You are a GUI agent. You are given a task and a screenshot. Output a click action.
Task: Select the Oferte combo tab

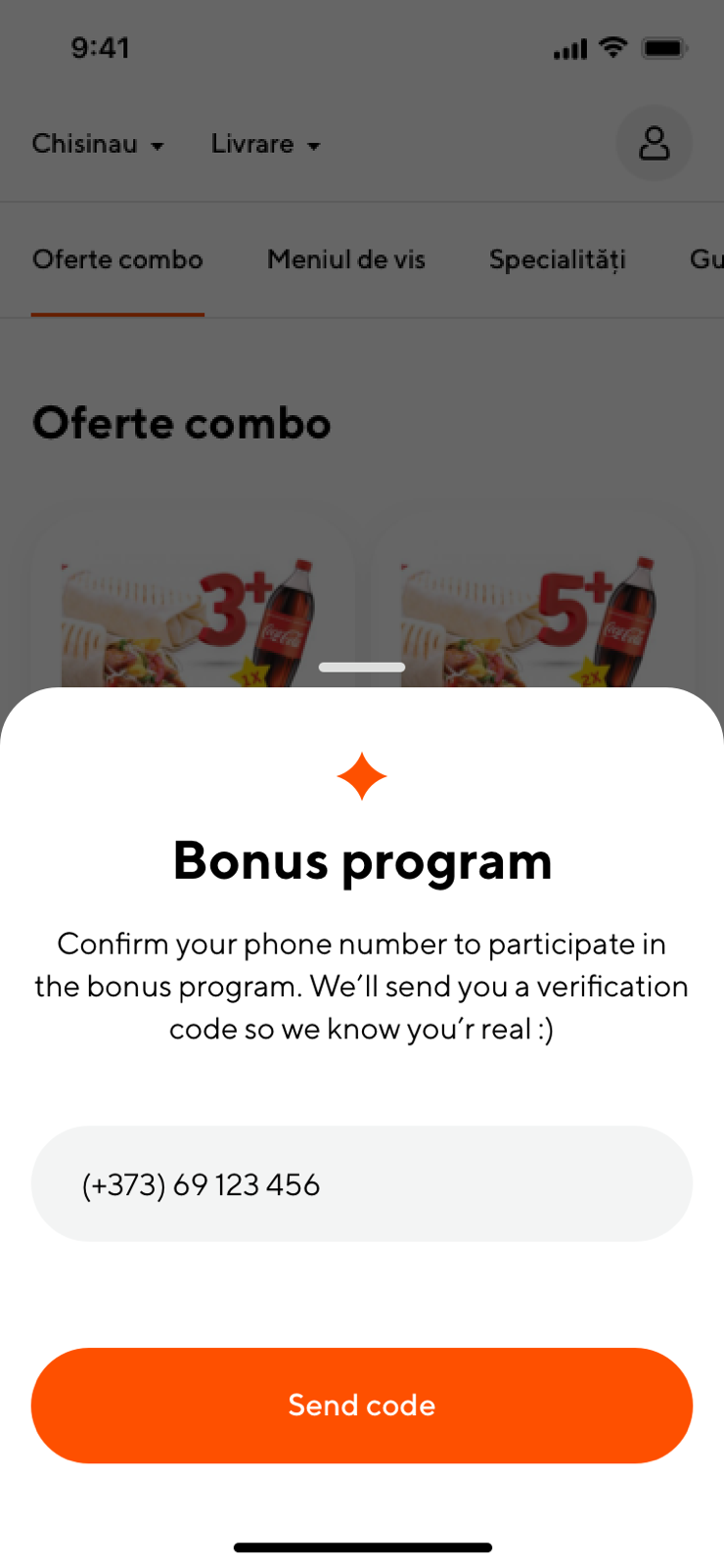(x=117, y=259)
